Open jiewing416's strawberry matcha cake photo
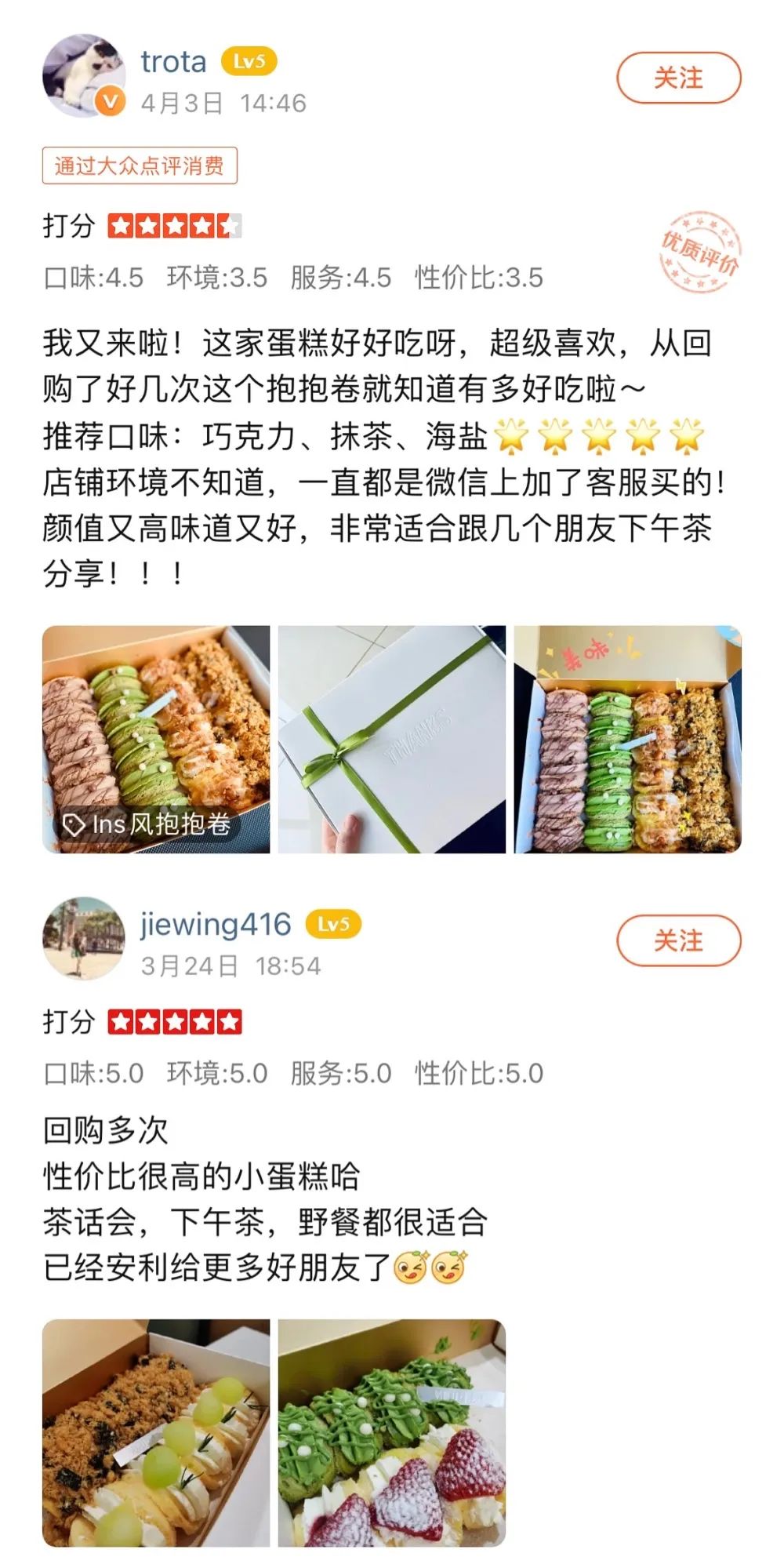784x1564 pixels. point(392,1432)
